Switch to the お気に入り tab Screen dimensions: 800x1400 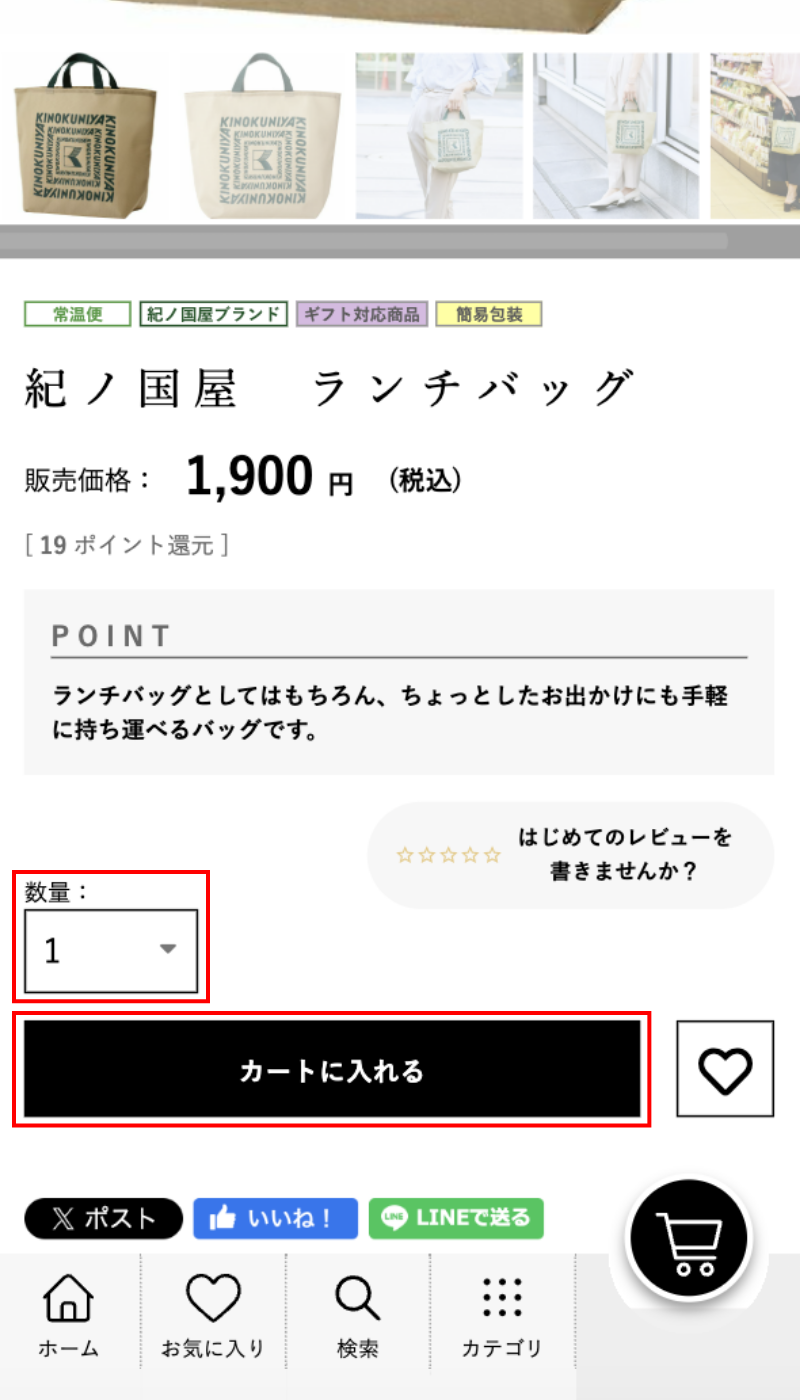pyautogui.click(x=213, y=1317)
